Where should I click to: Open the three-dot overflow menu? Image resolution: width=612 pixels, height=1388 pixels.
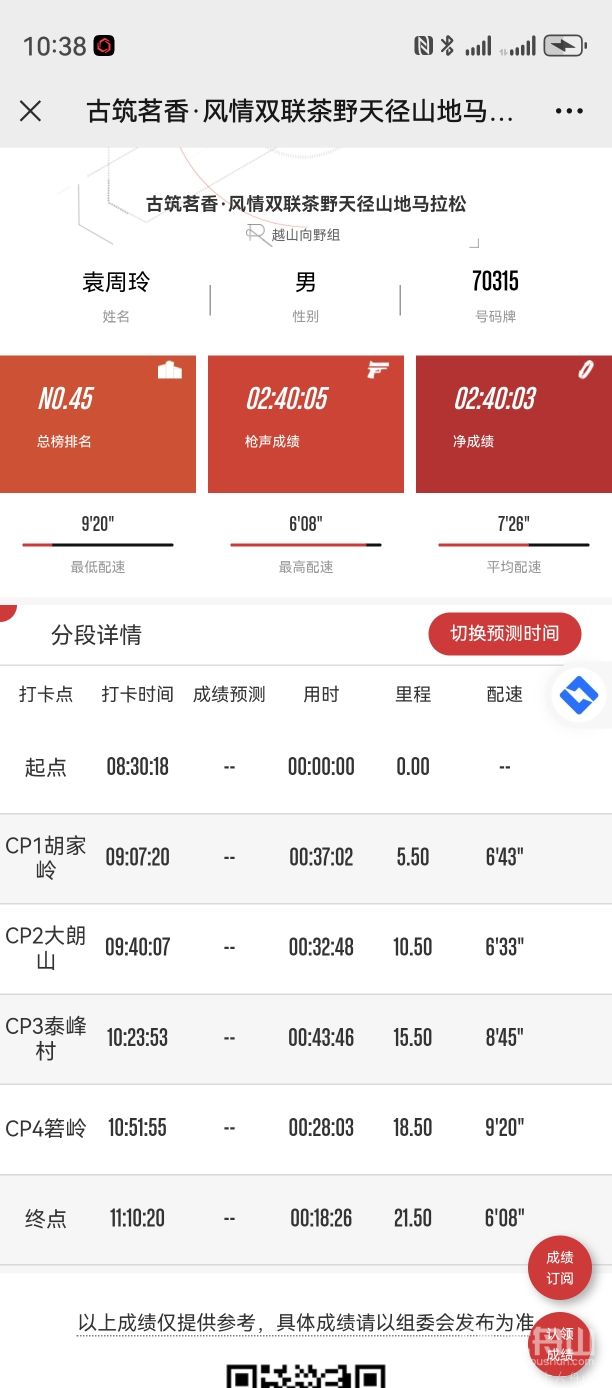click(x=569, y=112)
